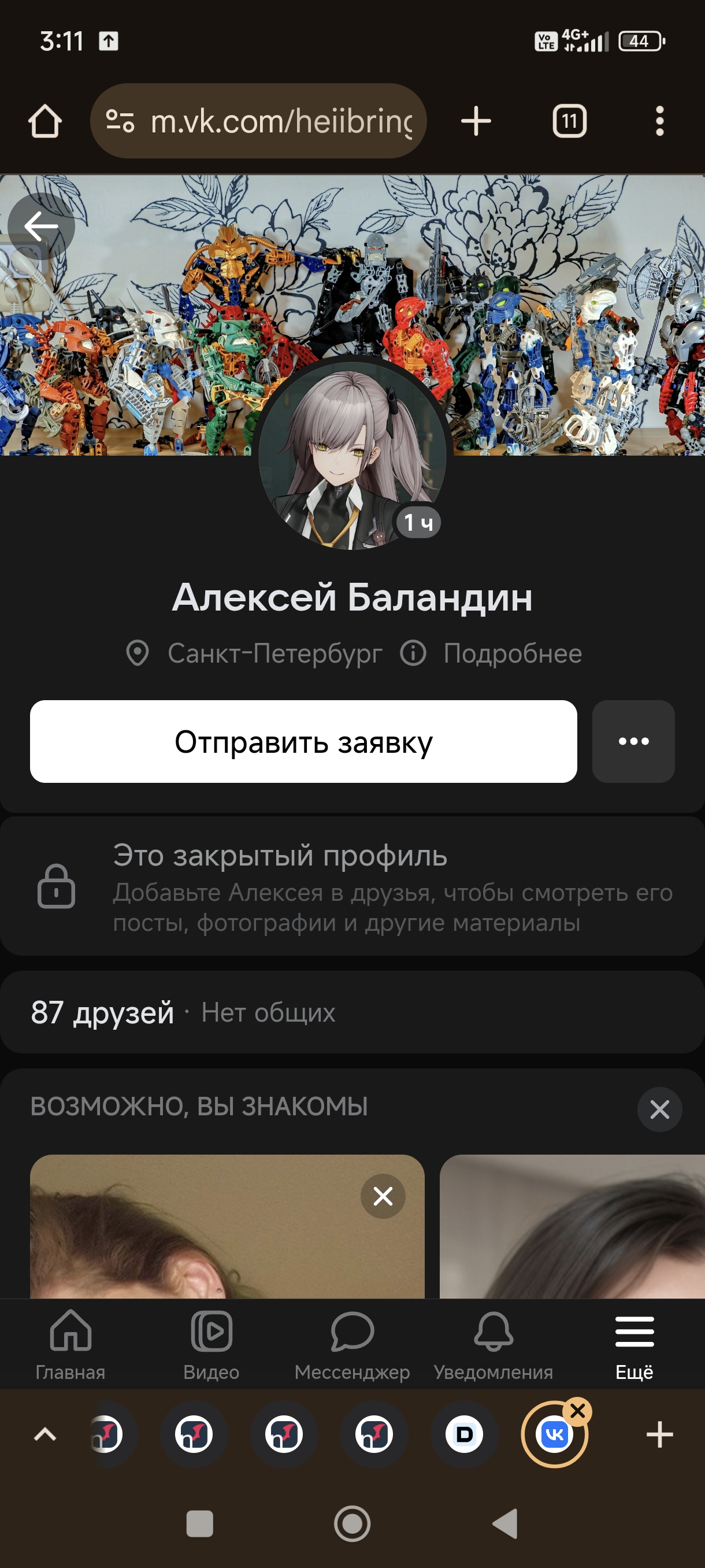Open the browser three-dot menu
Screen dimensions: 705x1568
pyautogui.click(x=659, y=121)
